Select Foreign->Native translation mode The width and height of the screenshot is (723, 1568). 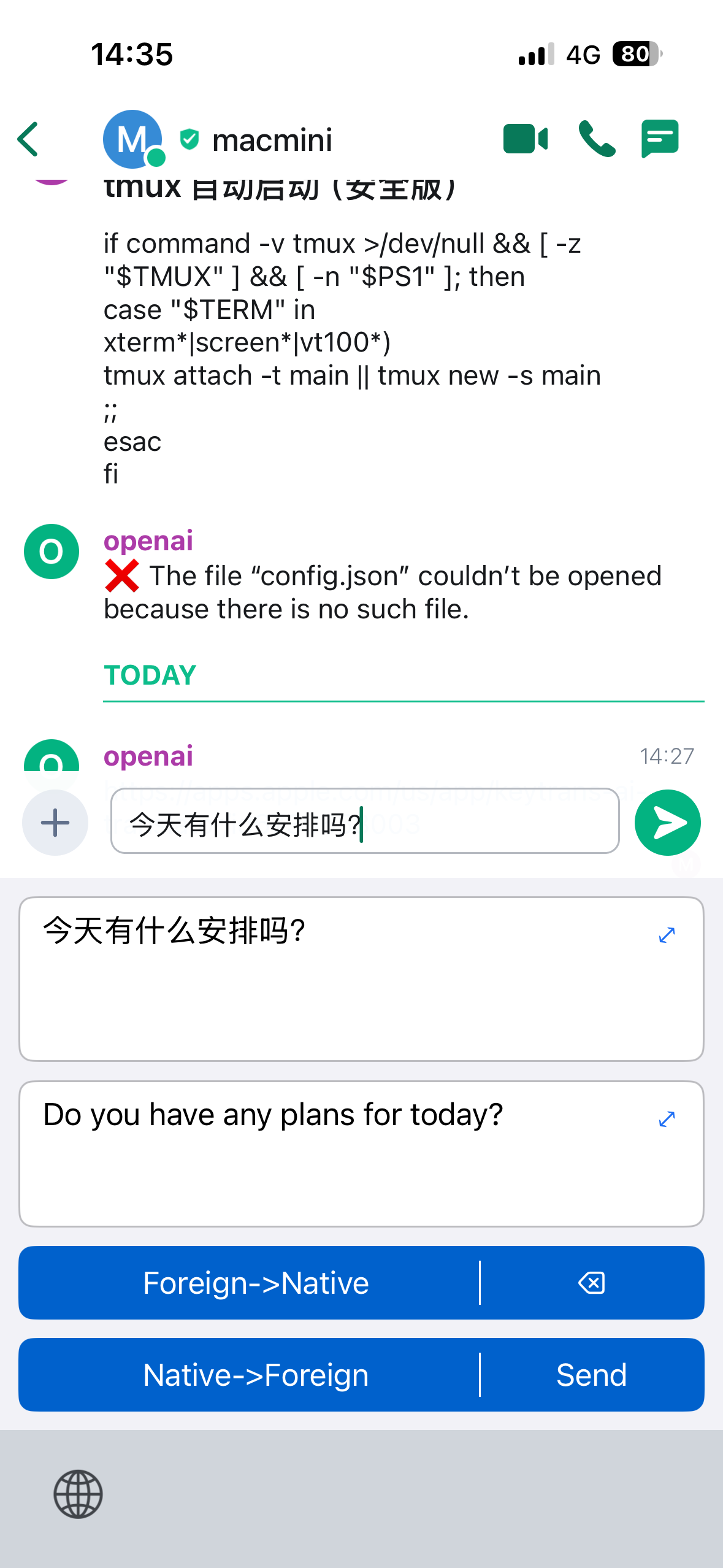[256, 1282]
